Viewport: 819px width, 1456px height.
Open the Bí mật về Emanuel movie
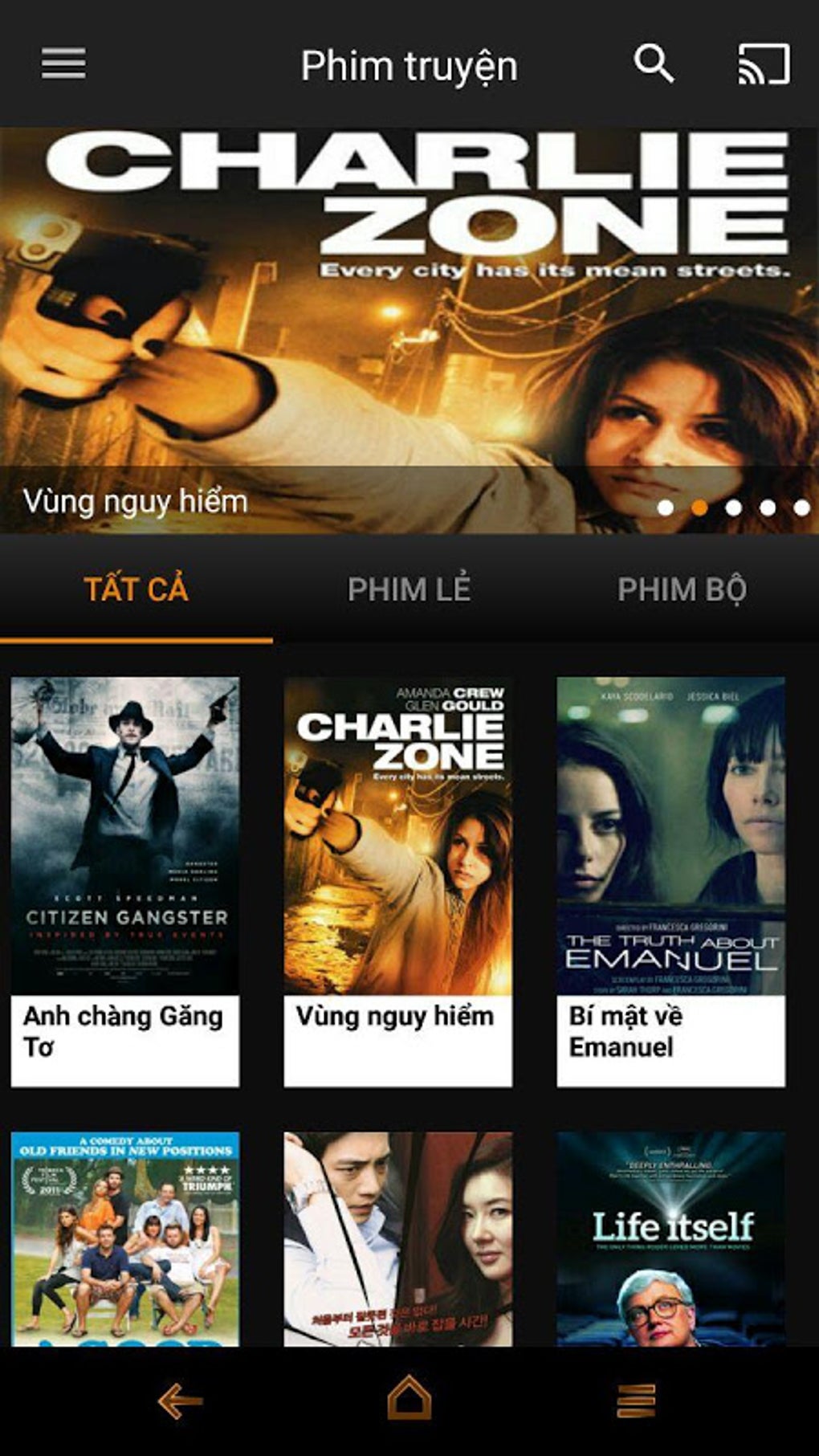[x=671, y=881]
